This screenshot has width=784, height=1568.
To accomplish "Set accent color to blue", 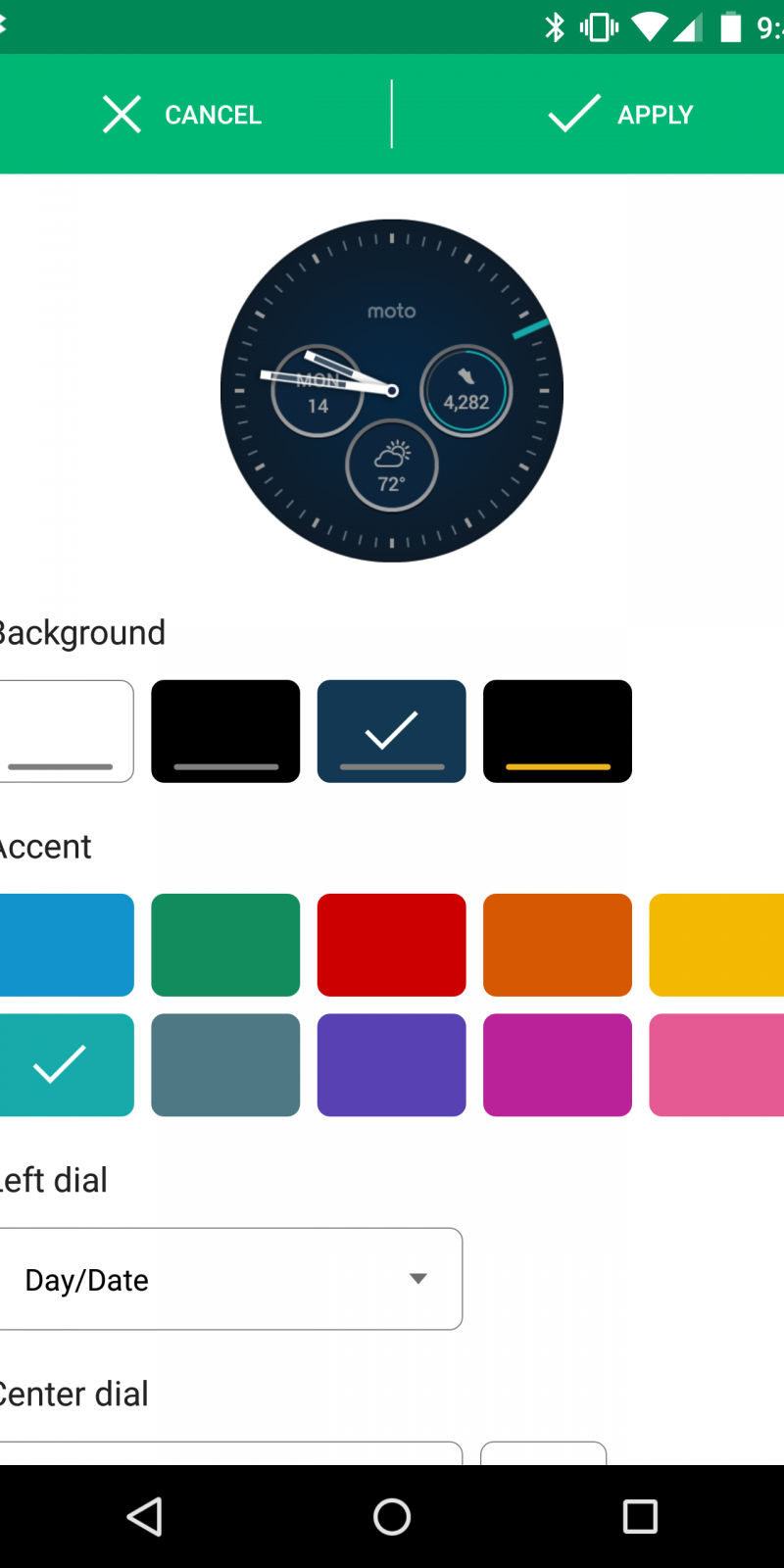I will 65,945.
